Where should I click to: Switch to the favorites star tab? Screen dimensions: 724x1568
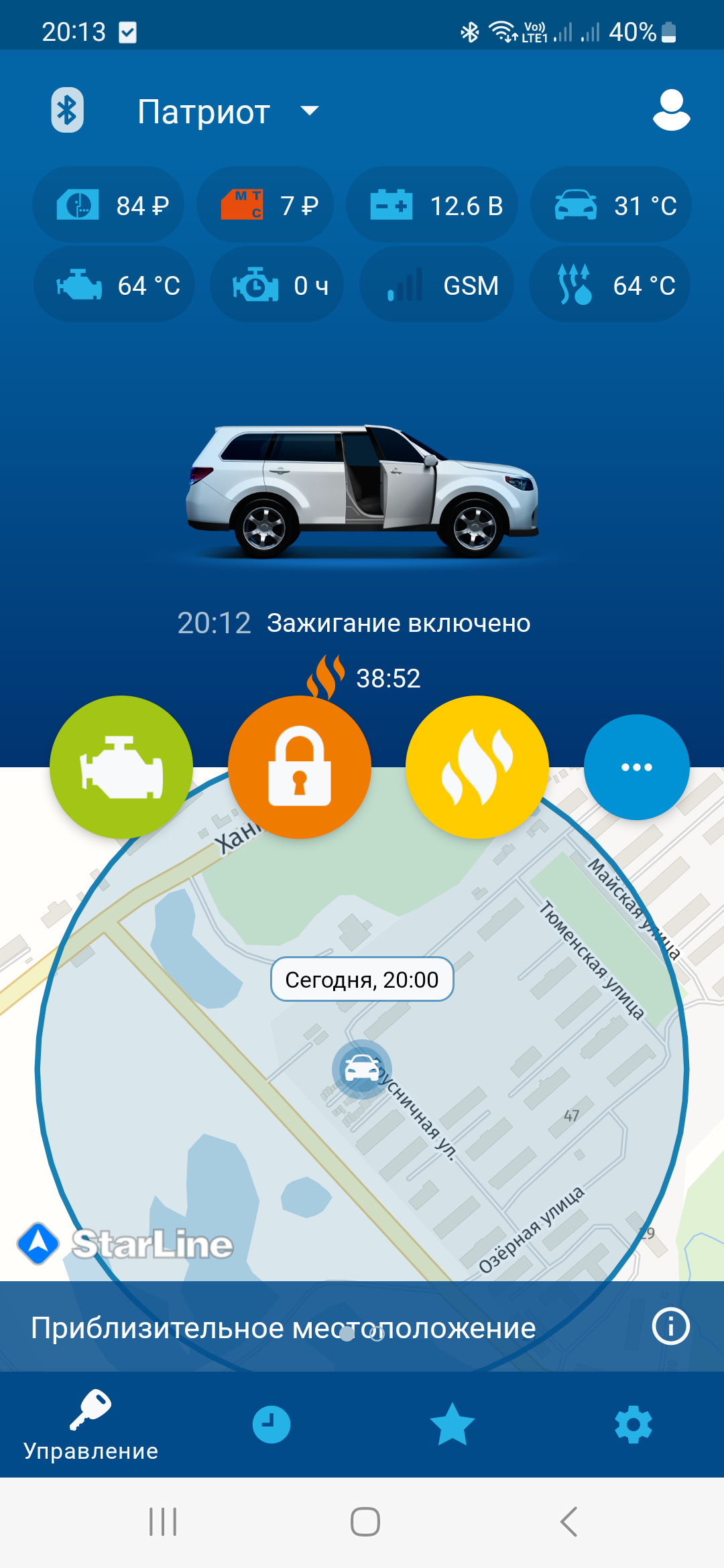pos(452,1424)
